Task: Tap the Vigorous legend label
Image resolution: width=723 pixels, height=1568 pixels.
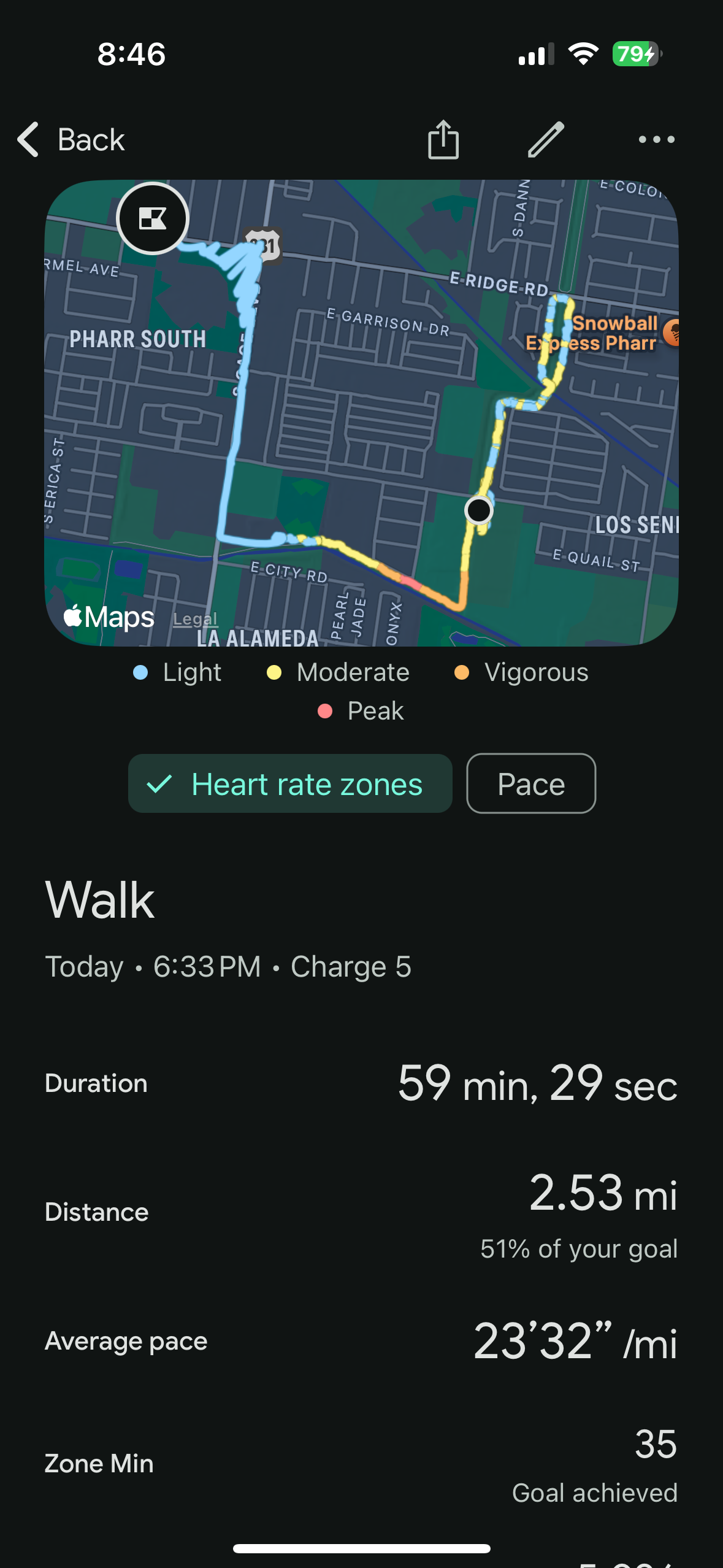Action: pos(537,672)
